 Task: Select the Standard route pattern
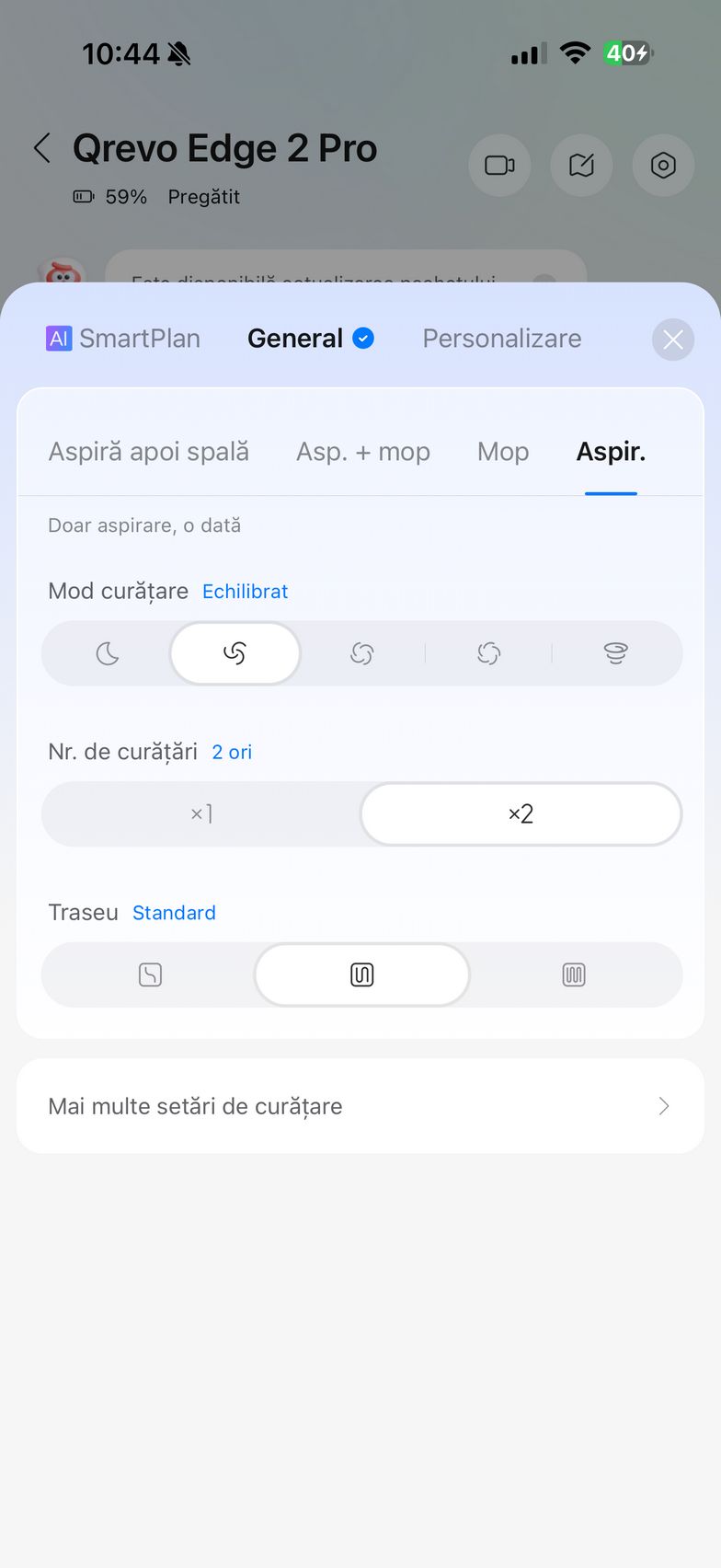click(362, 974)
